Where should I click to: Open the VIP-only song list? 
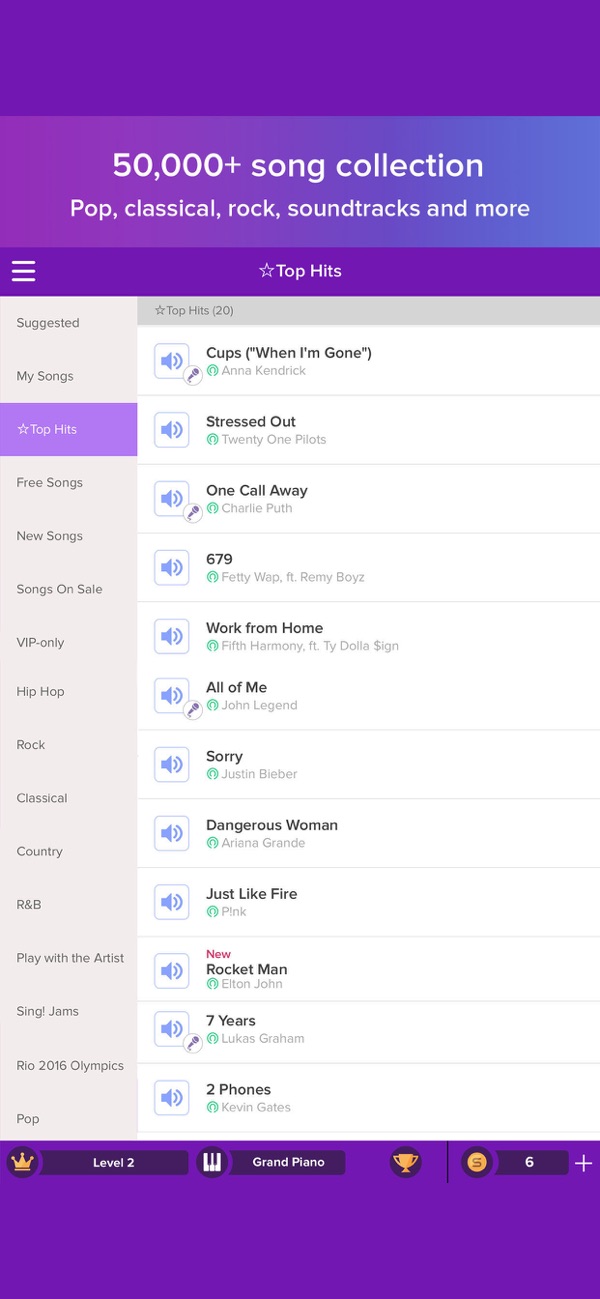(68, 642)
